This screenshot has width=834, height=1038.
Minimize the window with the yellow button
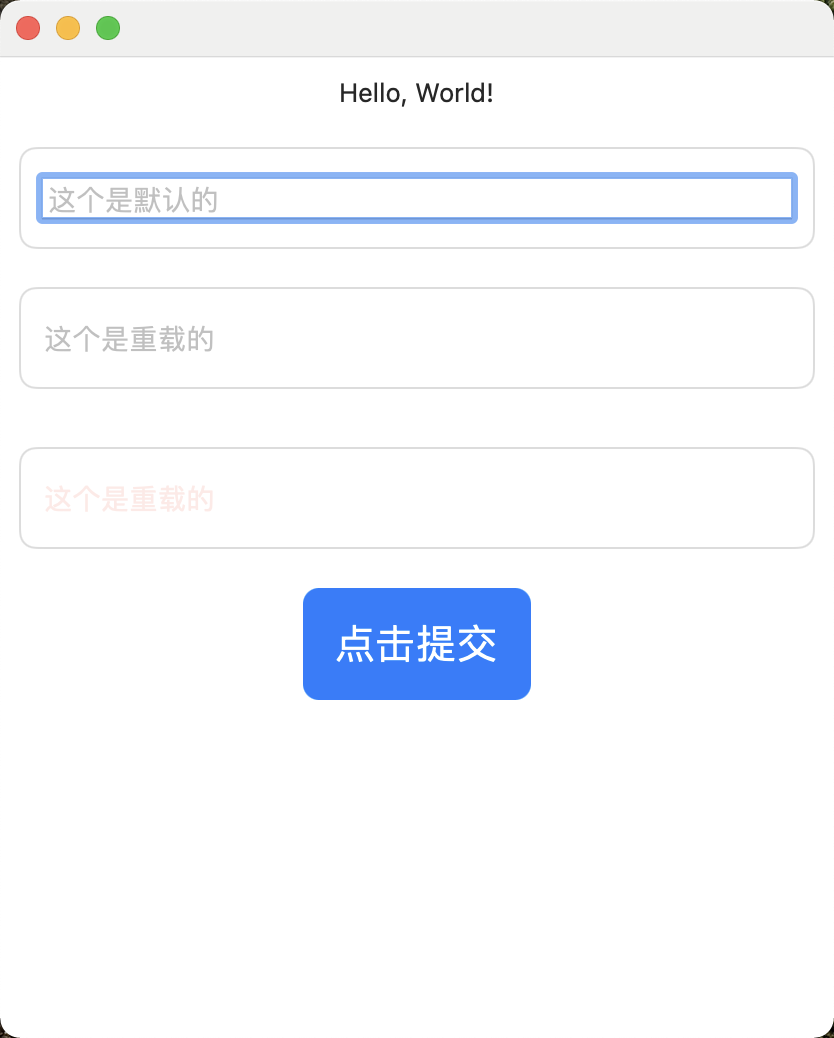[68, 28]
